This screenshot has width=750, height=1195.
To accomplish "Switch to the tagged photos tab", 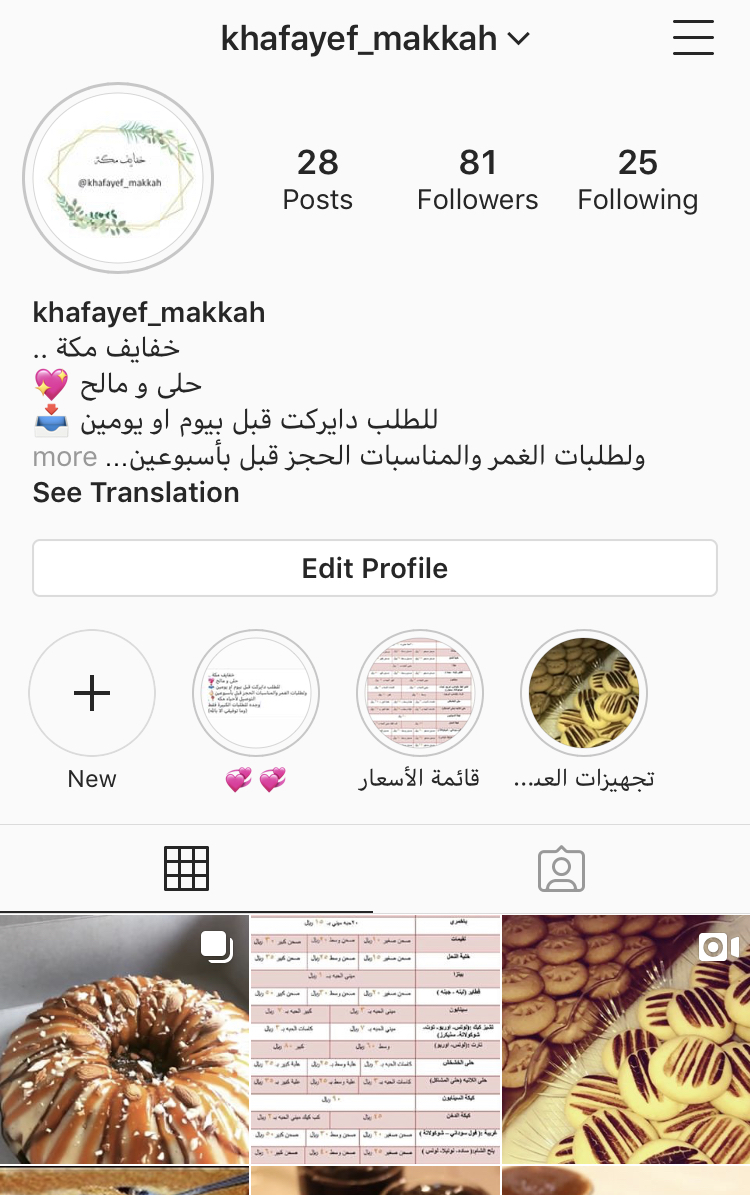I will coord(561,869).
